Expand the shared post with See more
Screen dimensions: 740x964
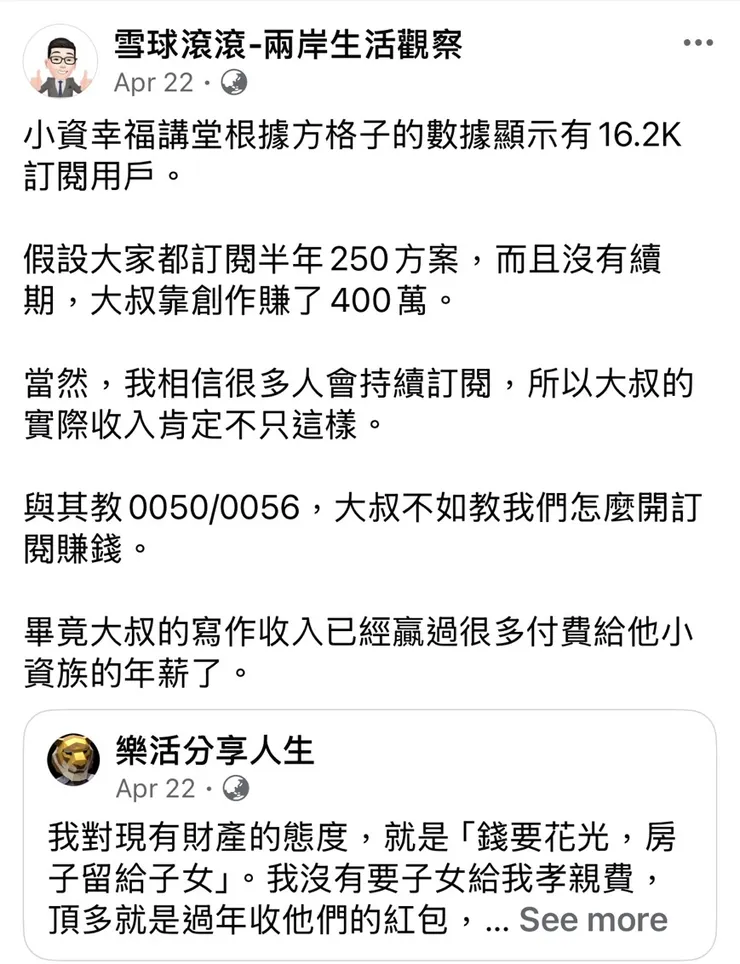pos(594,918)
